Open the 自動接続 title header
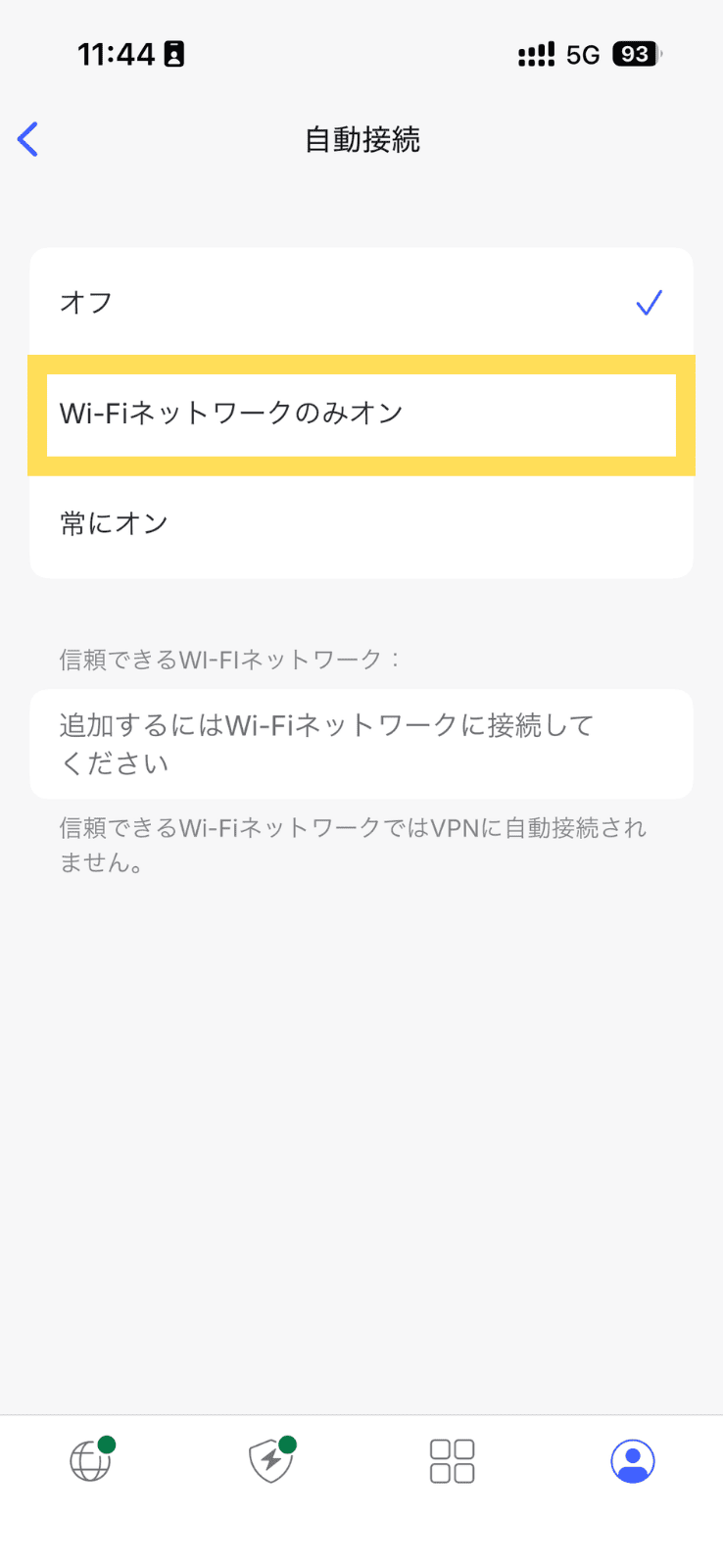Viewport: 723px width, 1568px height. 361,140
